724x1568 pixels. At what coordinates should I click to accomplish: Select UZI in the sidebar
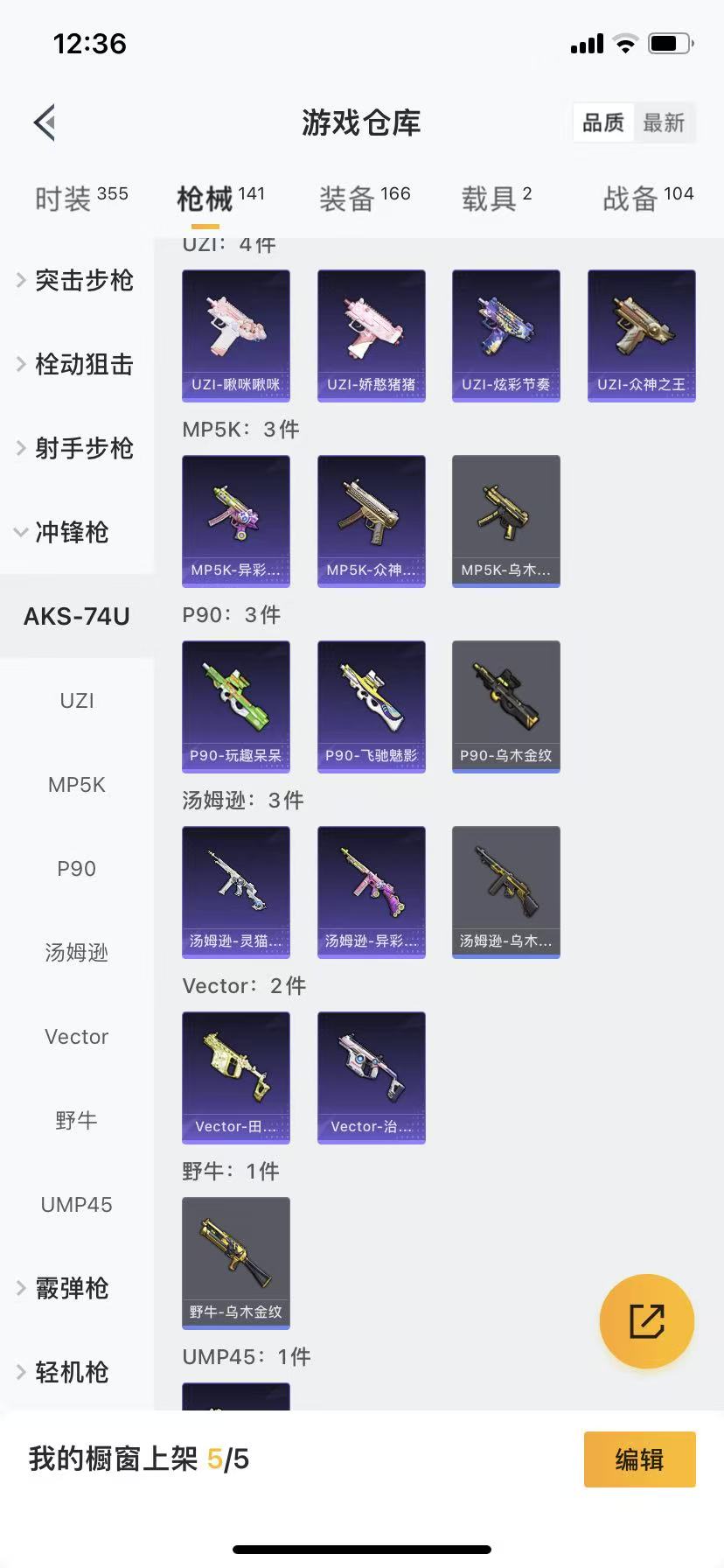click(77, 700)
